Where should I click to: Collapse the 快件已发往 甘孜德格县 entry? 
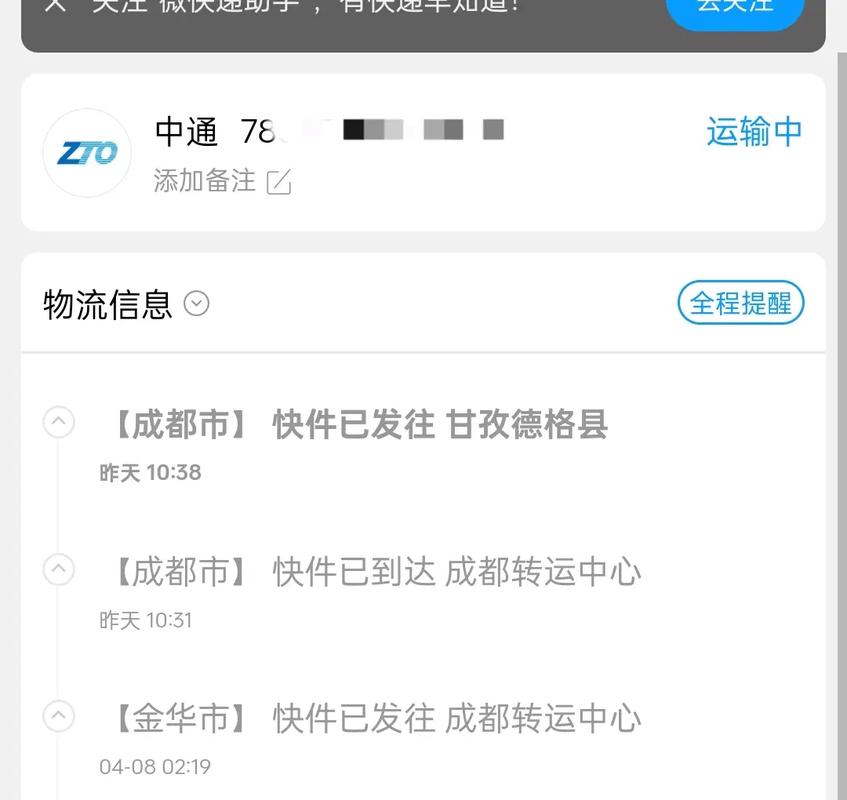pos(58,422)
